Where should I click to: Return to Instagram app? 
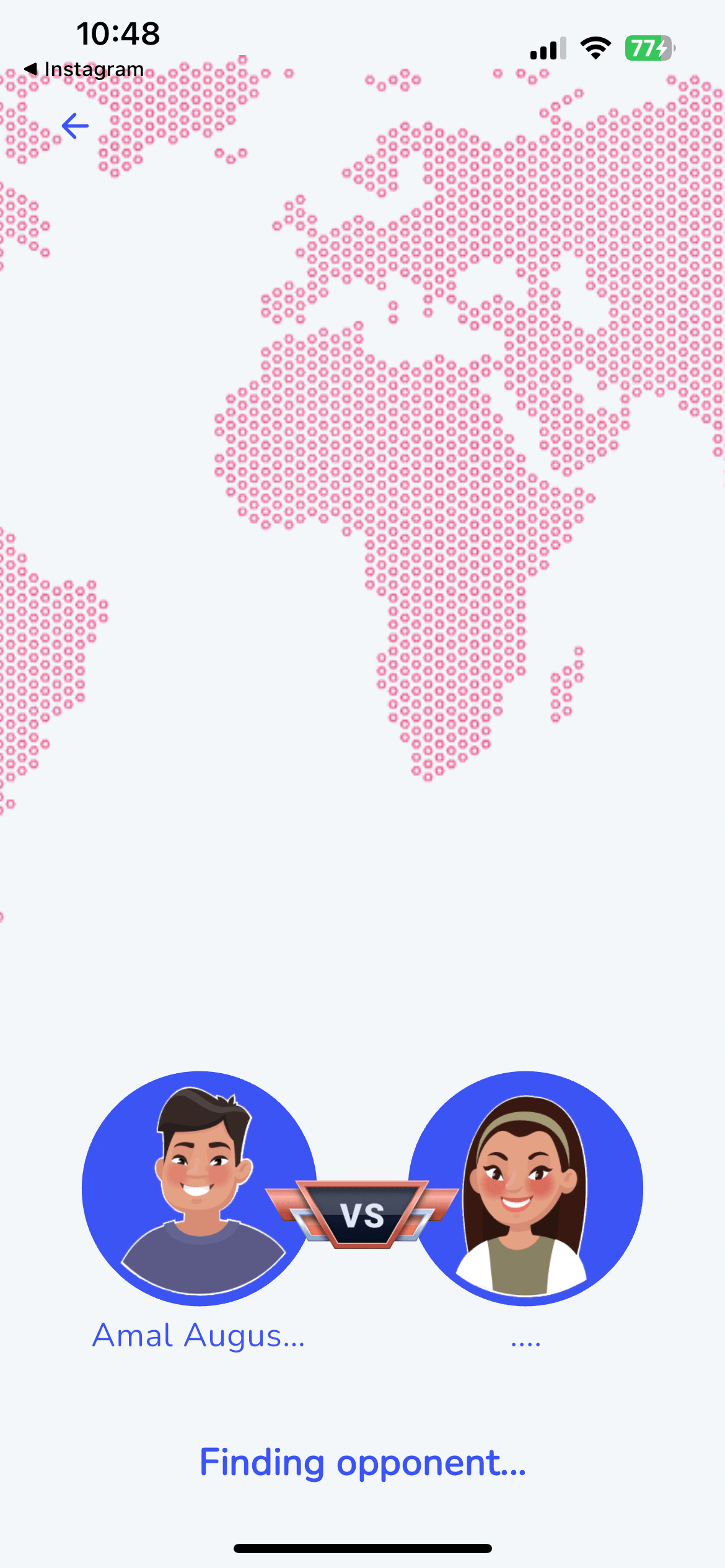coord(84,69)
